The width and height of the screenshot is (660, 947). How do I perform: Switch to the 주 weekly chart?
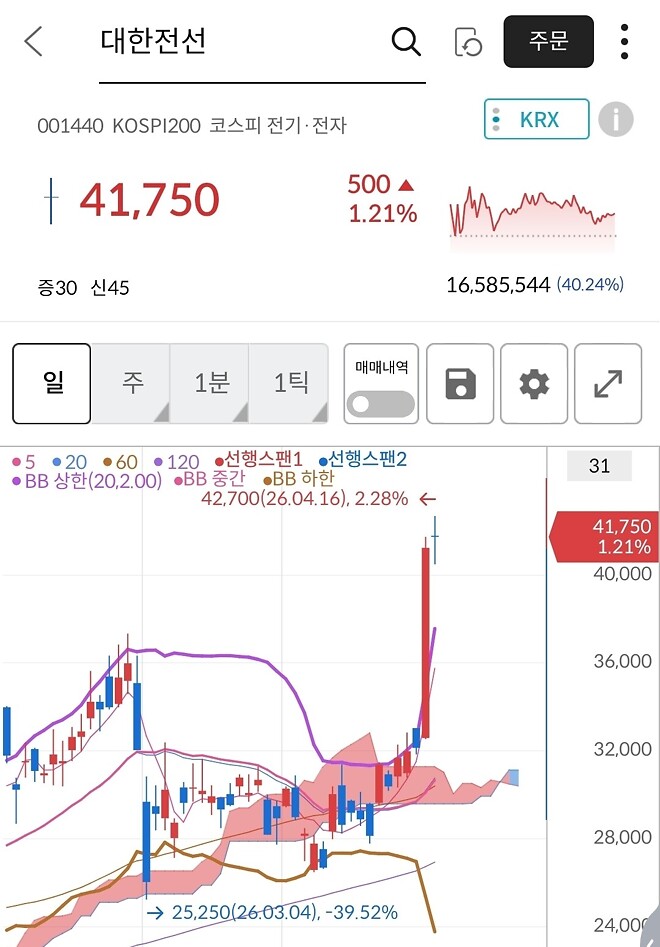[131, 383]
